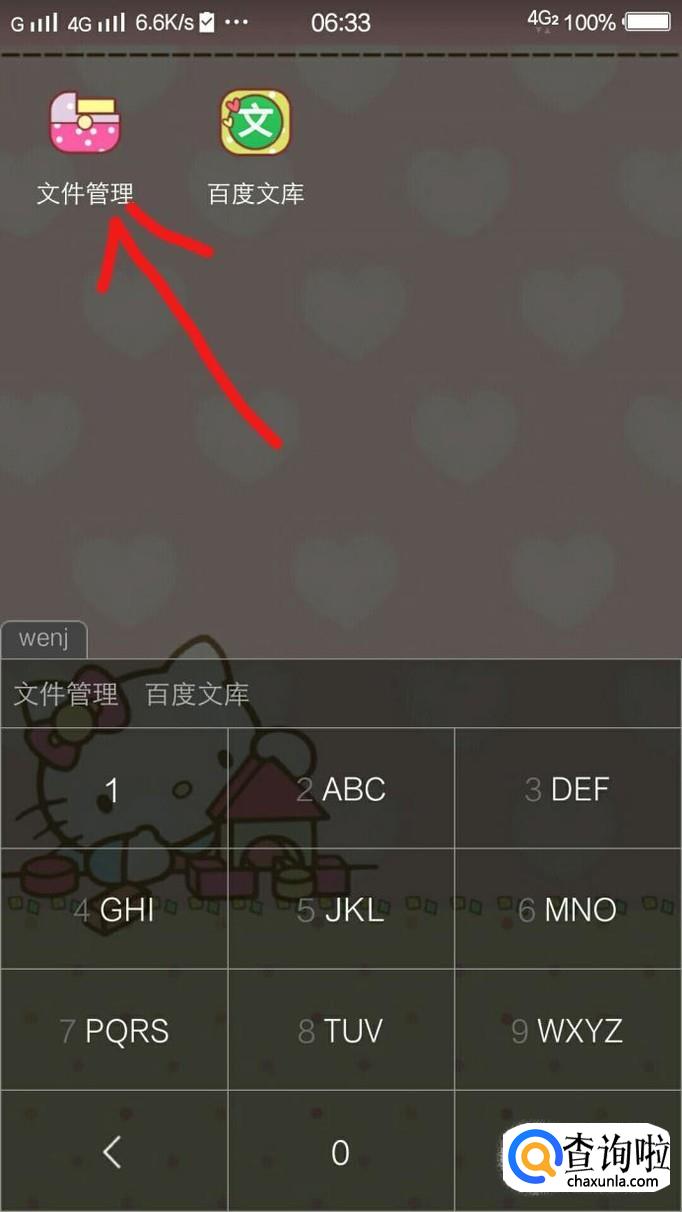Tap the back arrow key on keypad
Image resolution: width=682 pixels, height=1212 pixels.
[x=114, y=1152]
